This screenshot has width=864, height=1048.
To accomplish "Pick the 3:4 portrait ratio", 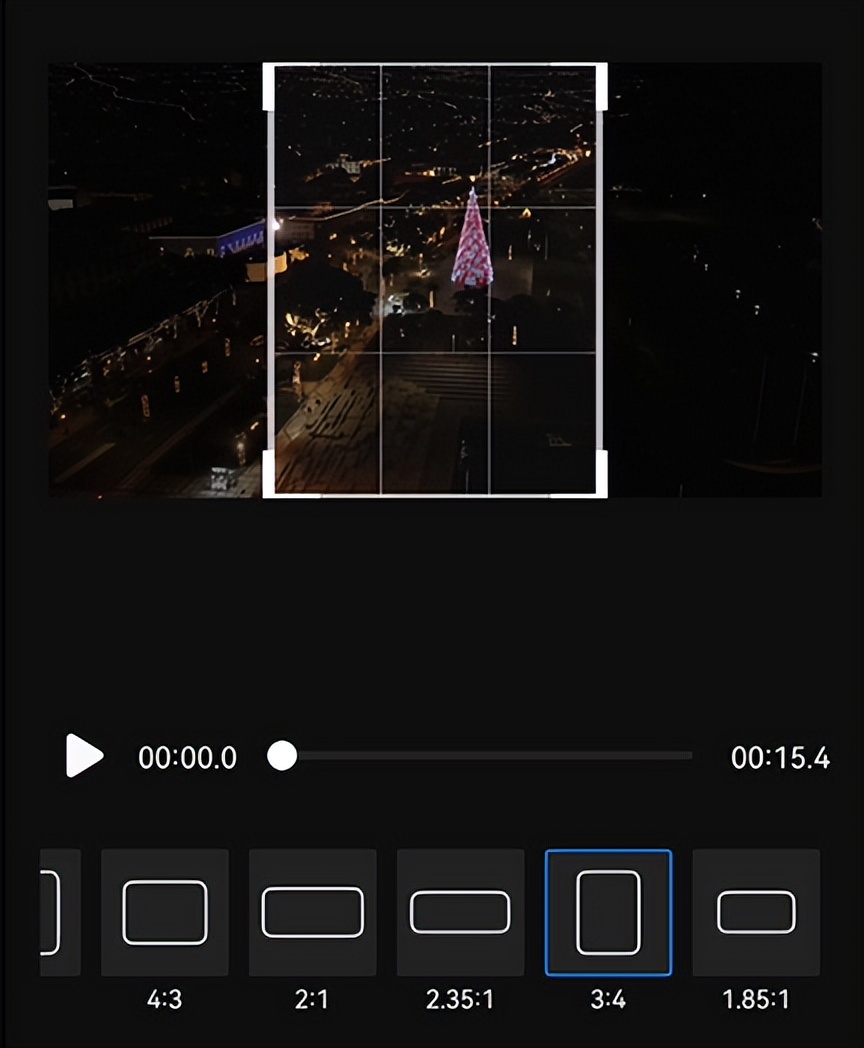I will coord(608,912).
